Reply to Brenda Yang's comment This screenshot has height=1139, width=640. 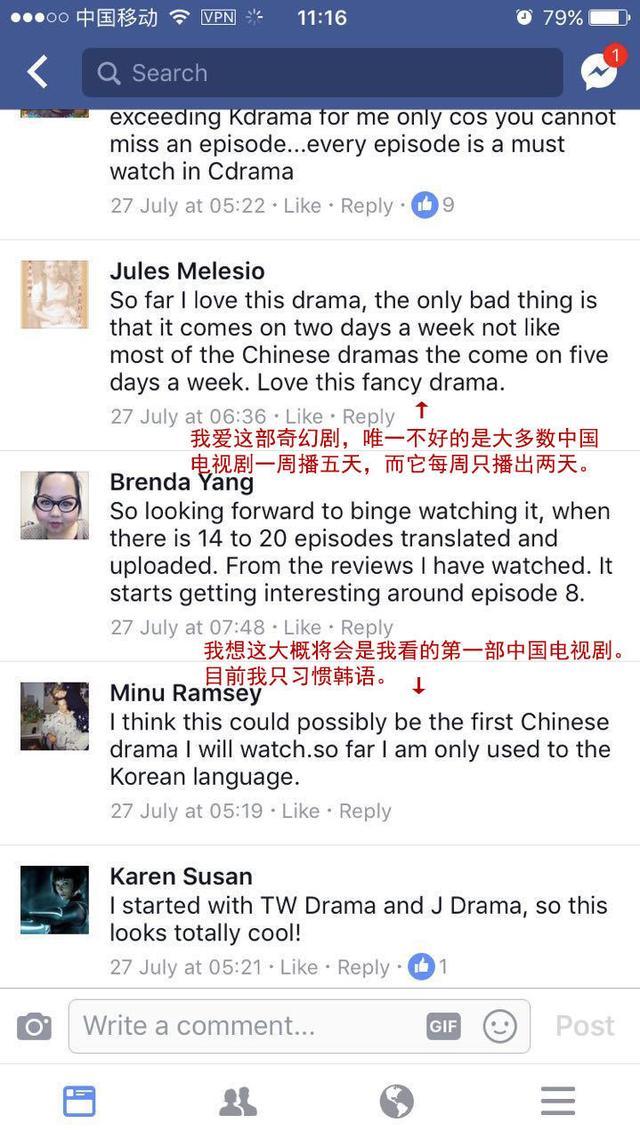(x=366, y=628)
